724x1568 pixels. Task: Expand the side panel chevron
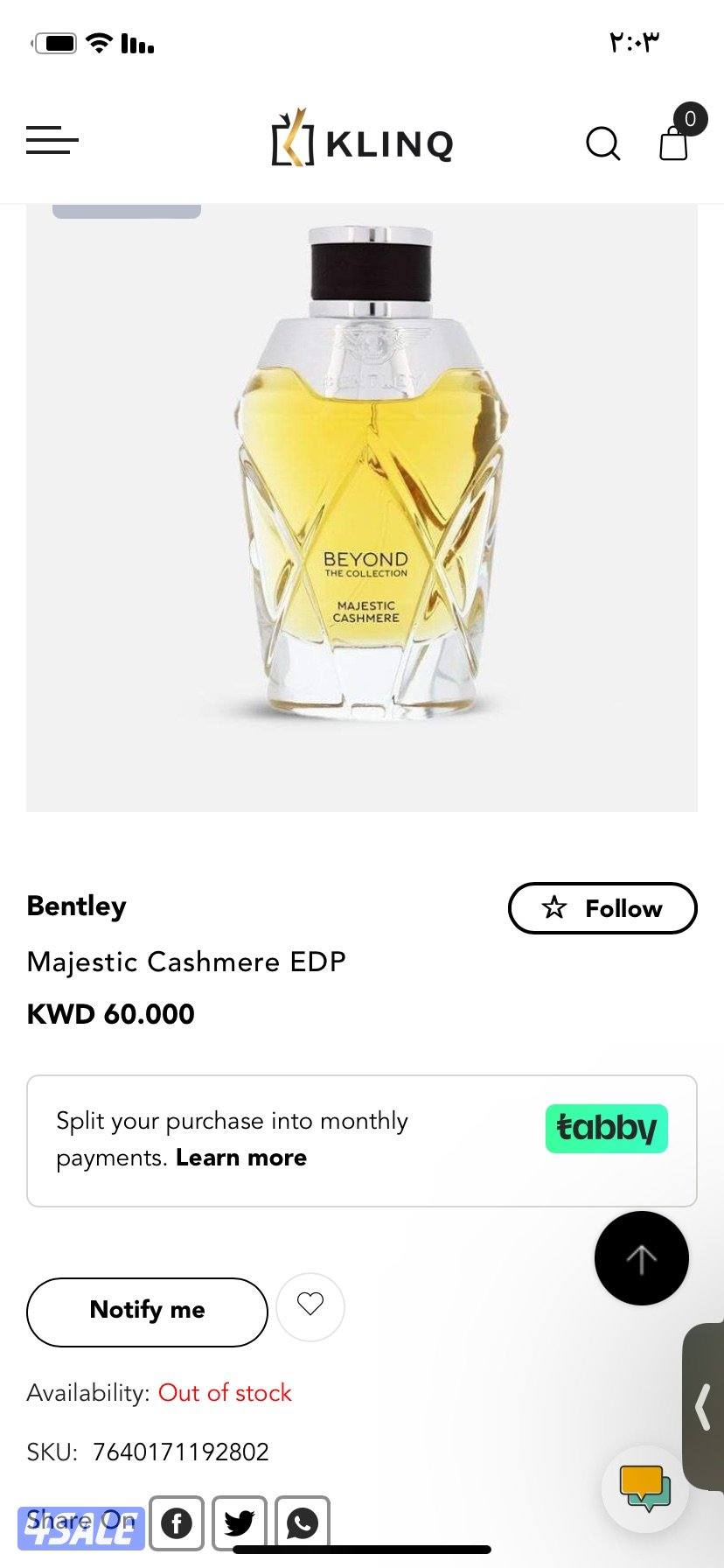pos(702,1406)
